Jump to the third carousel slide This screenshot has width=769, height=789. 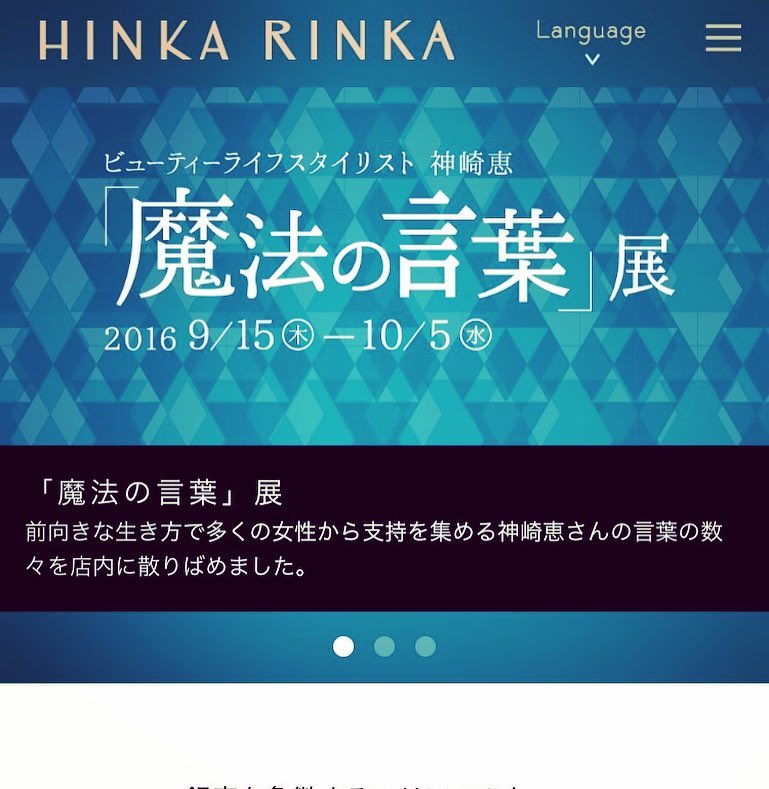pyautogui.click(x=425, y=646)
